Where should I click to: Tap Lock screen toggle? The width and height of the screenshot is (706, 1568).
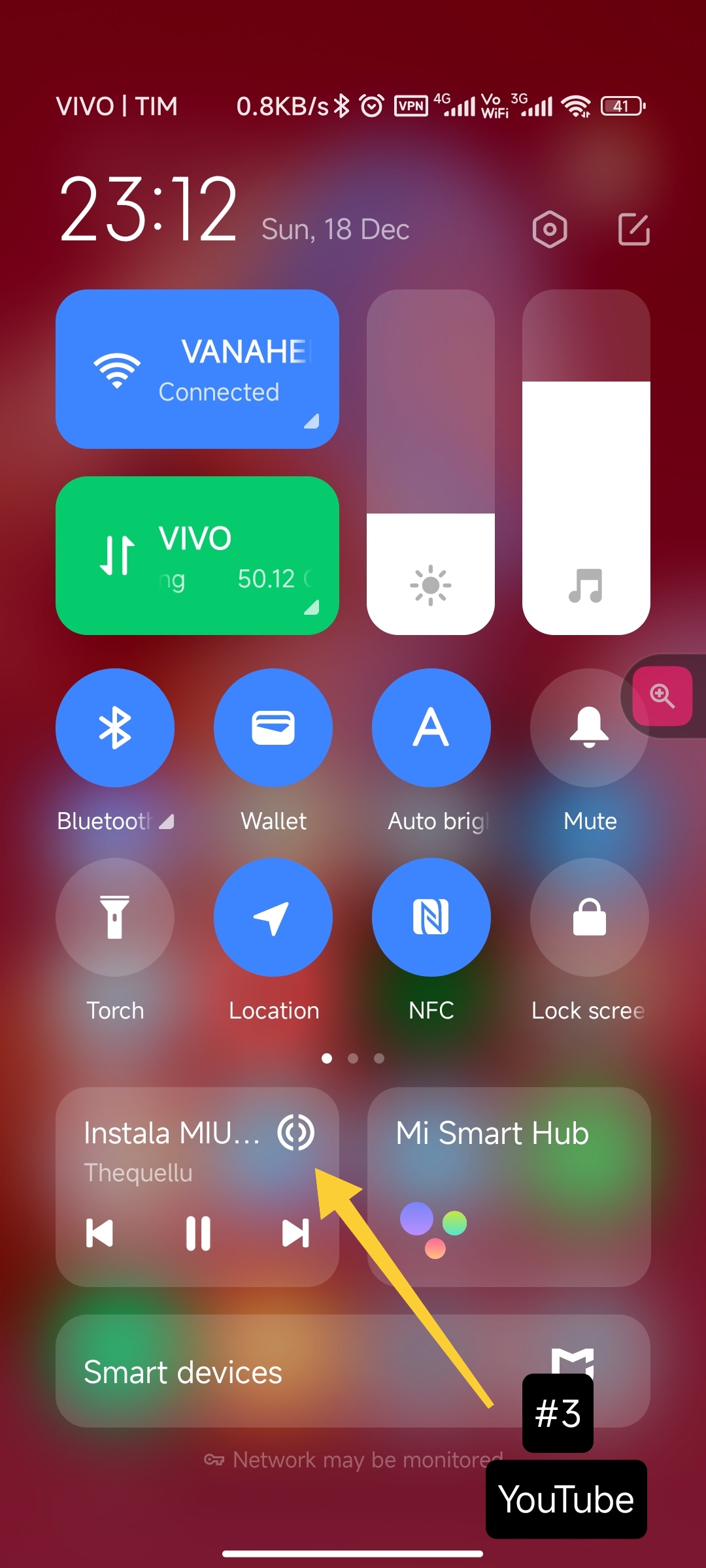(x=589, y=917)
